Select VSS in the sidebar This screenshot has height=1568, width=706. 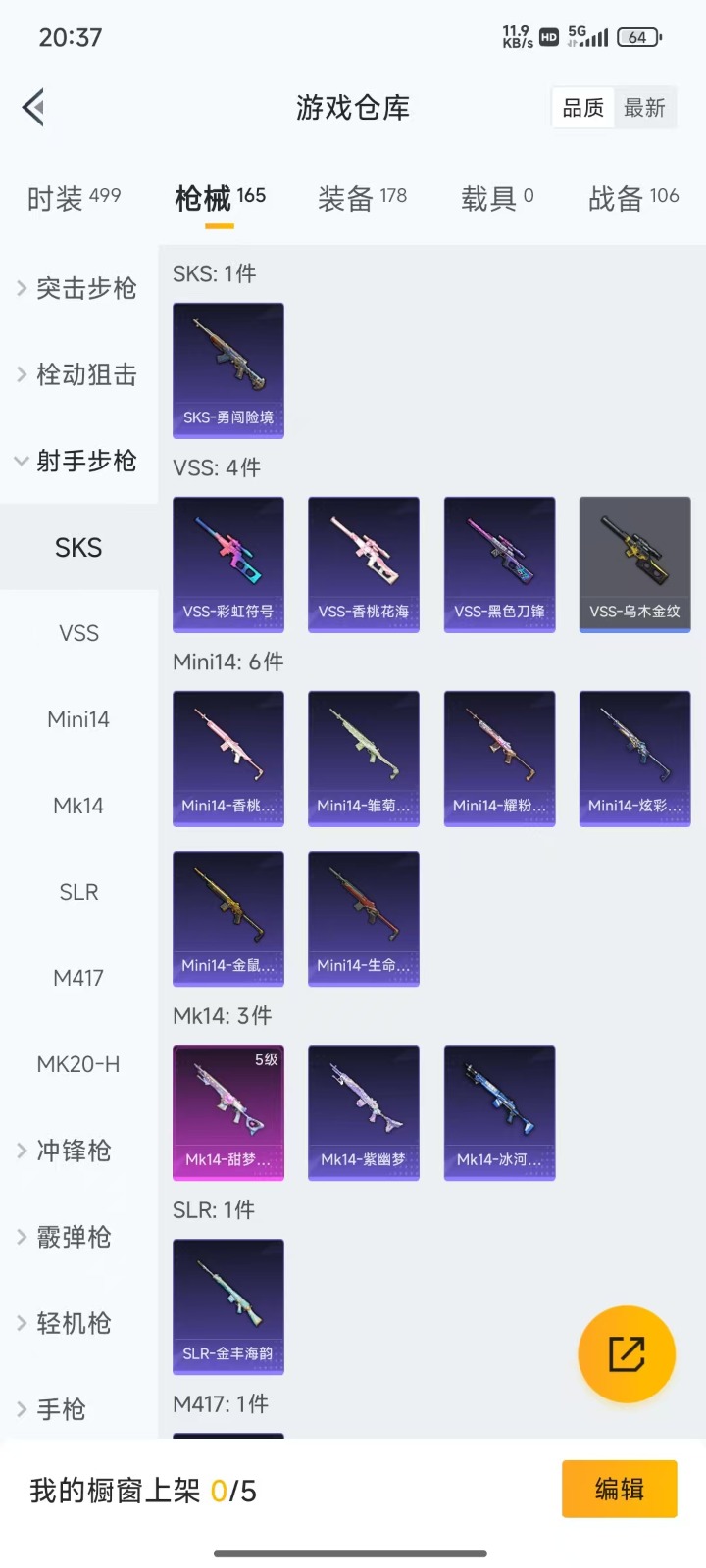(x=78, y=633)
